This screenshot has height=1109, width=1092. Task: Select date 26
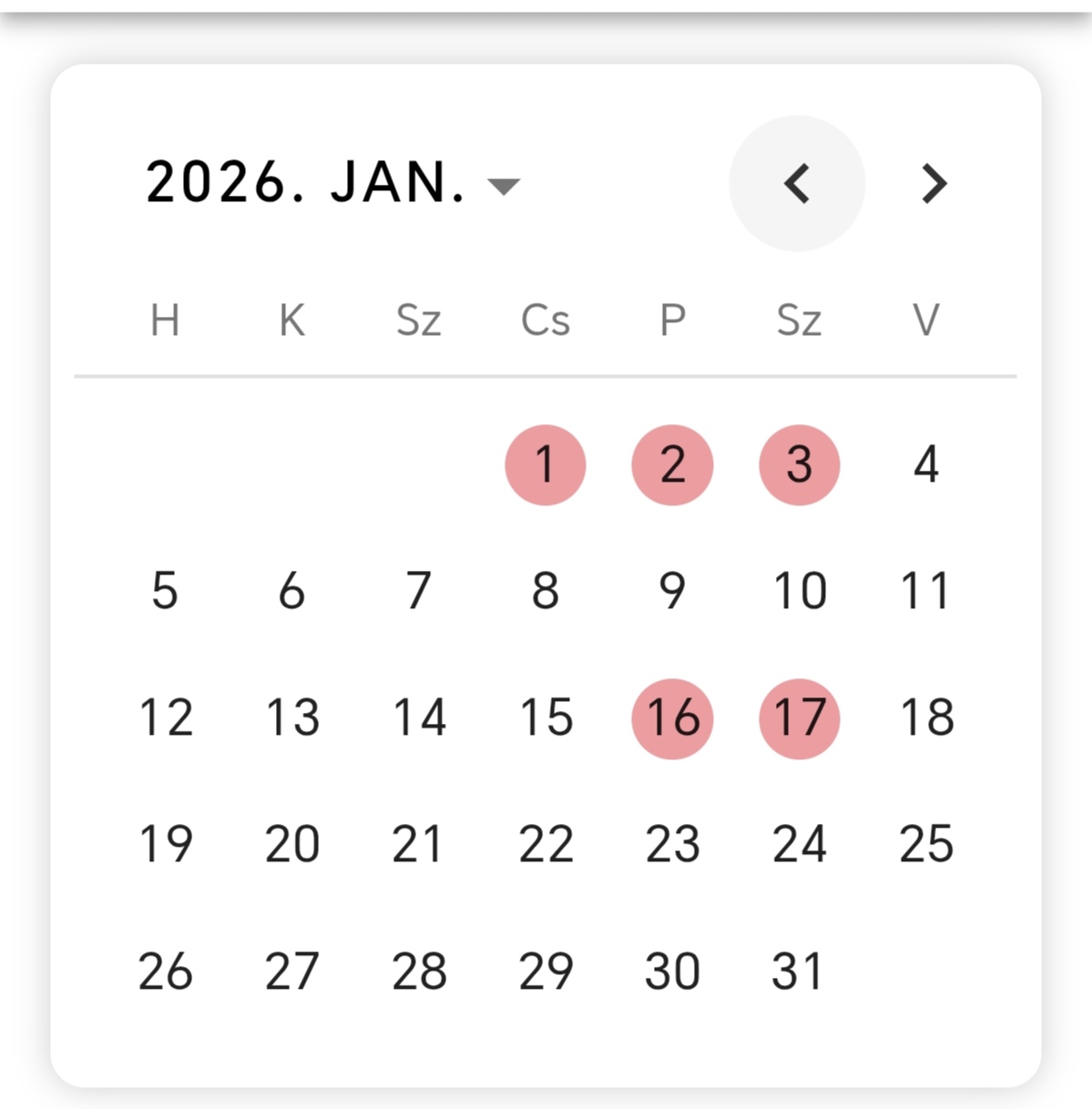[x=166, y=971]
